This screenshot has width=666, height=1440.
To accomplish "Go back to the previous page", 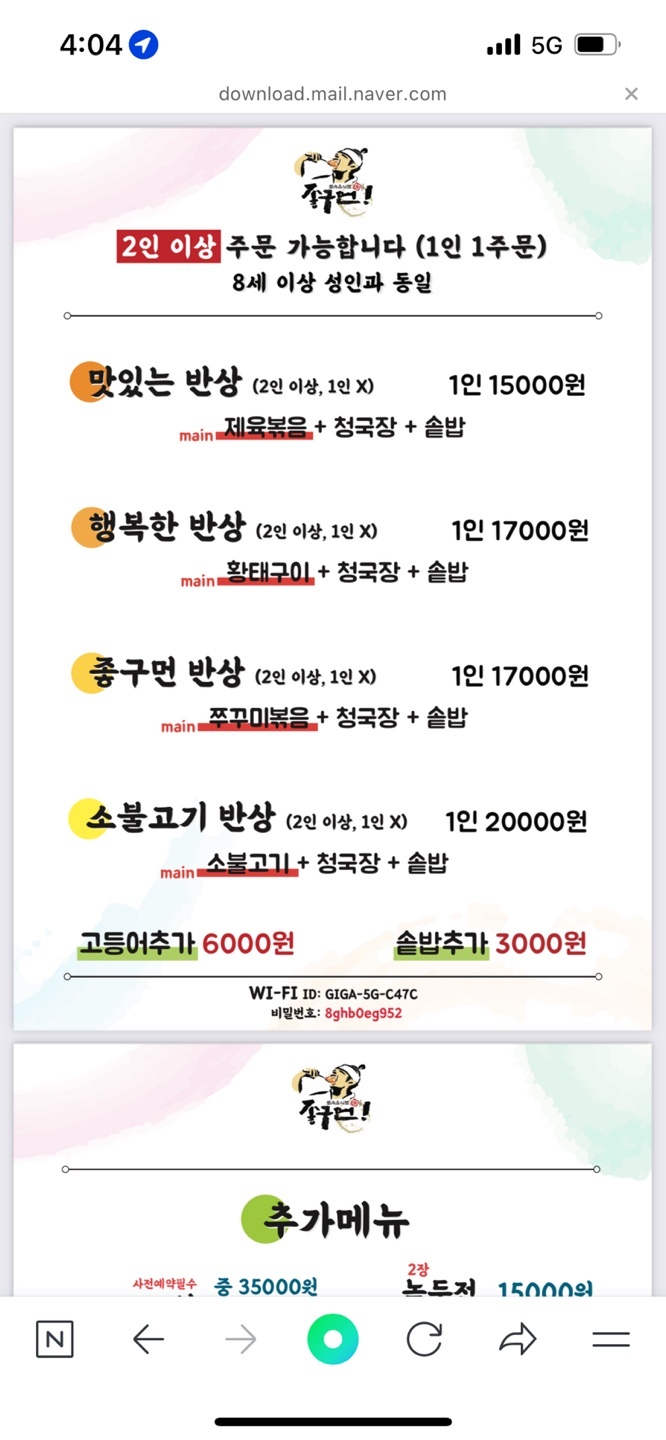I will 148,1340.
